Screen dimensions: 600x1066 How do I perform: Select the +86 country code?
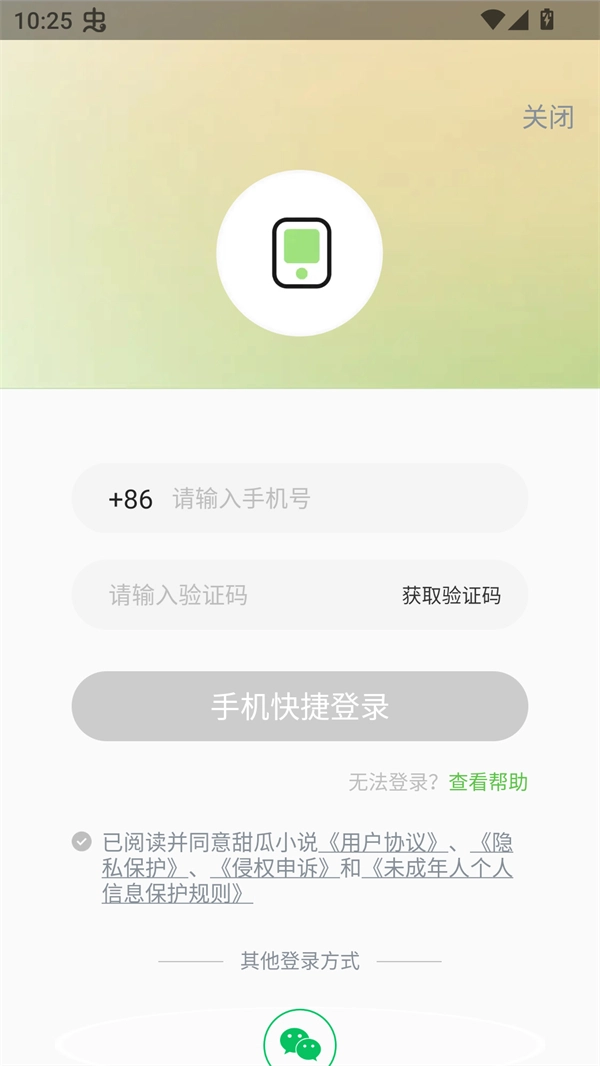click(131, 499)
